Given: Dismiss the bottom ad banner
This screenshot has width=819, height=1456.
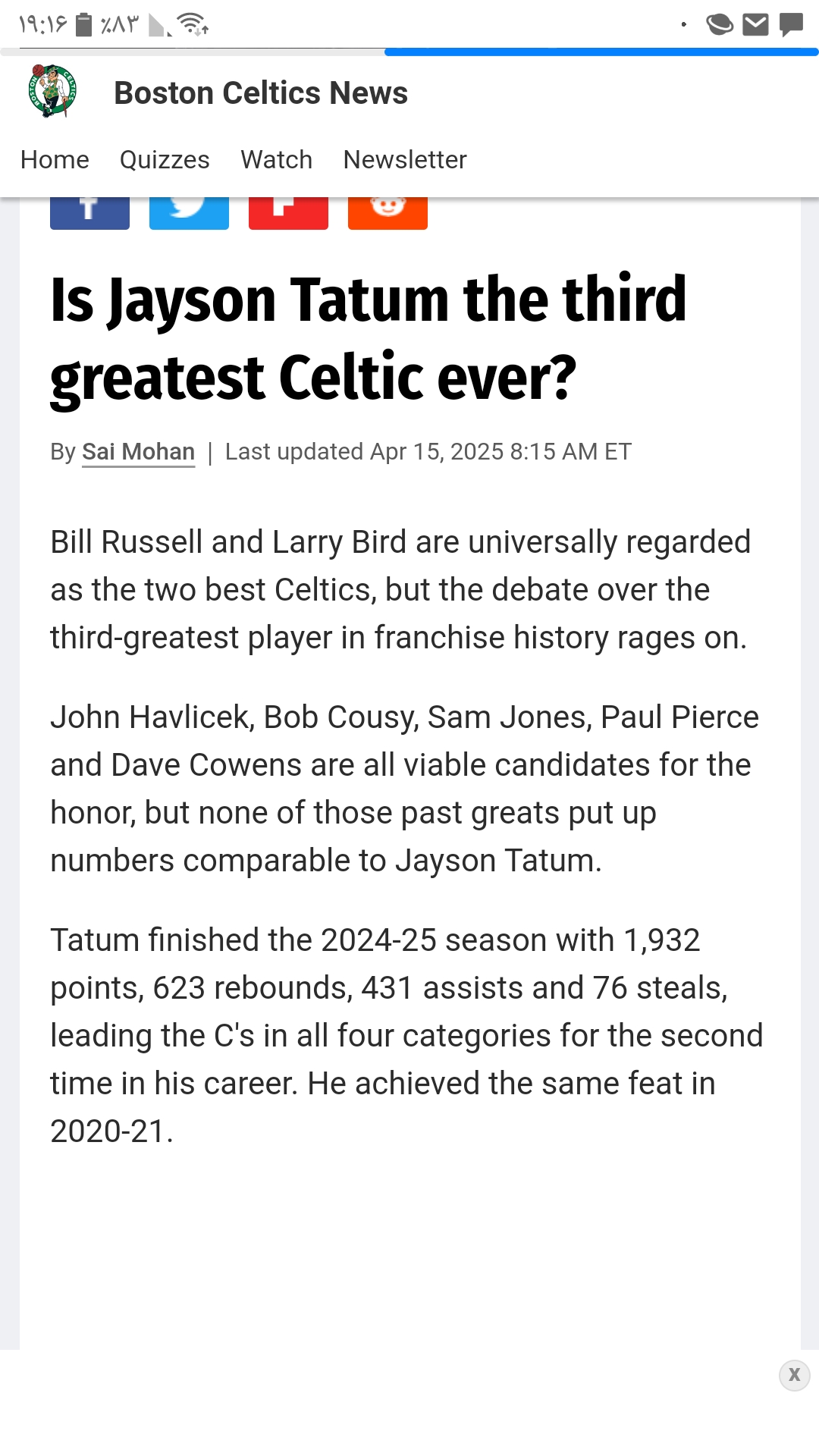Looking at the screenshot, I should click(x=794, y=1375).
